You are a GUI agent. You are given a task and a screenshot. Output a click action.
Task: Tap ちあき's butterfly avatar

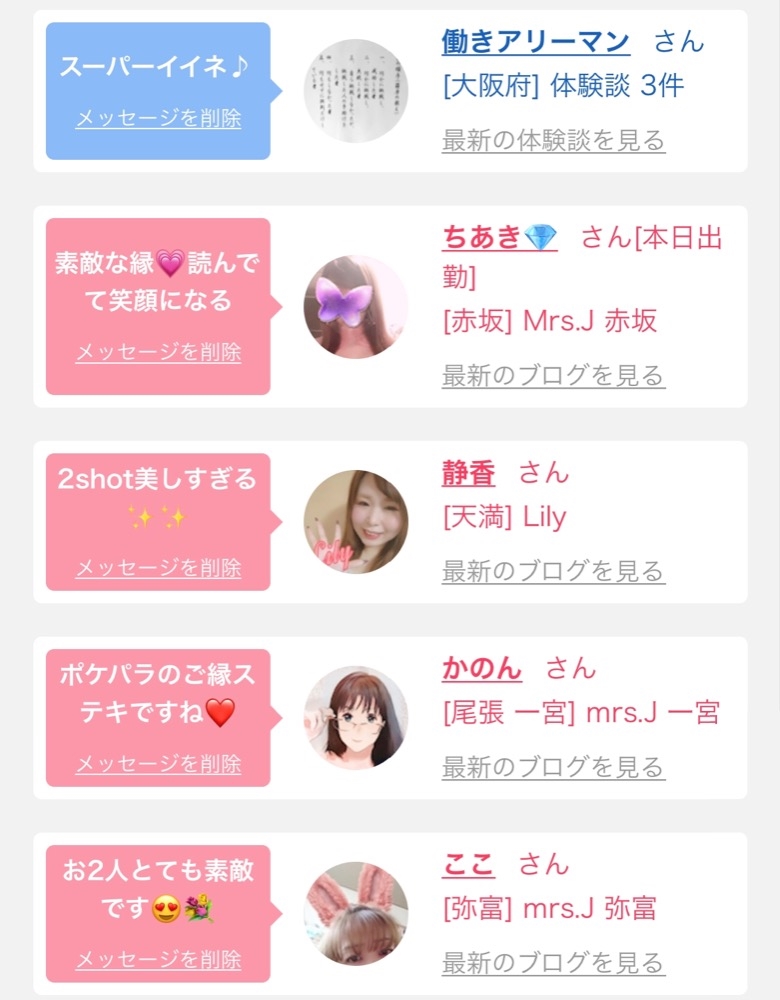tap(356, 306)
